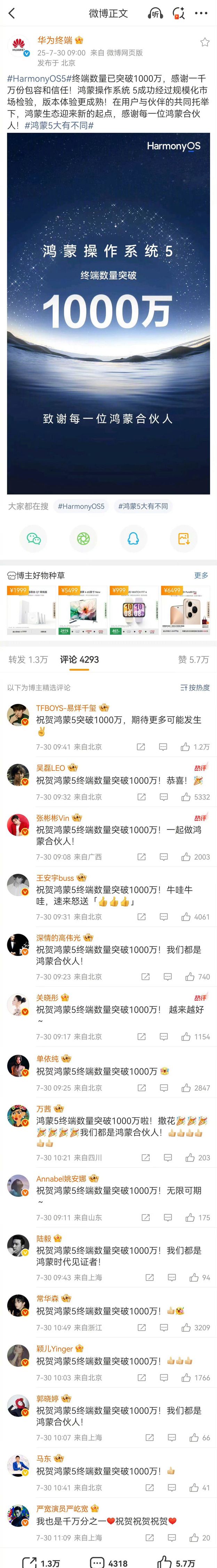Share the post to QQ

133,538
